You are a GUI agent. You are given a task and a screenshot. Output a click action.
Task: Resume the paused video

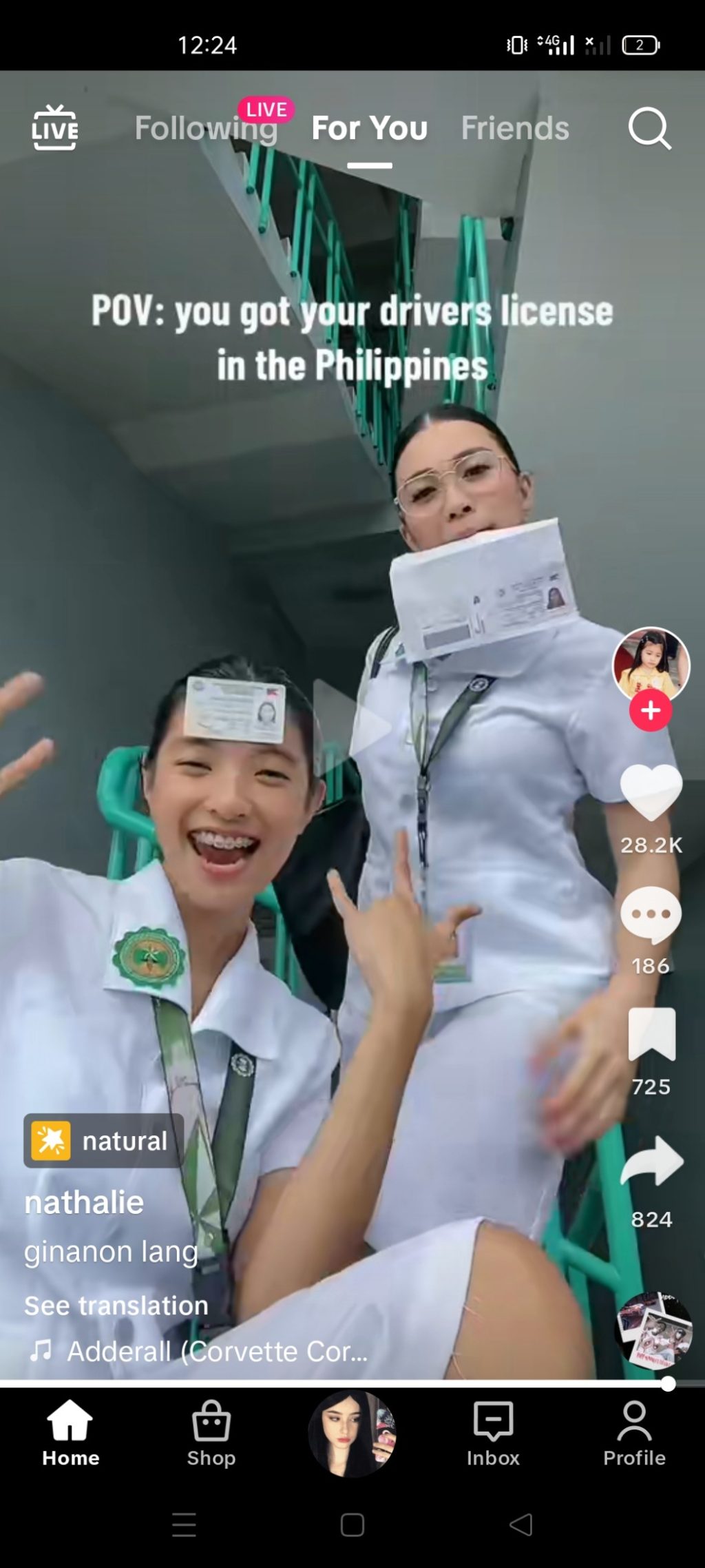pyautogui.click(x=352, y=727)
